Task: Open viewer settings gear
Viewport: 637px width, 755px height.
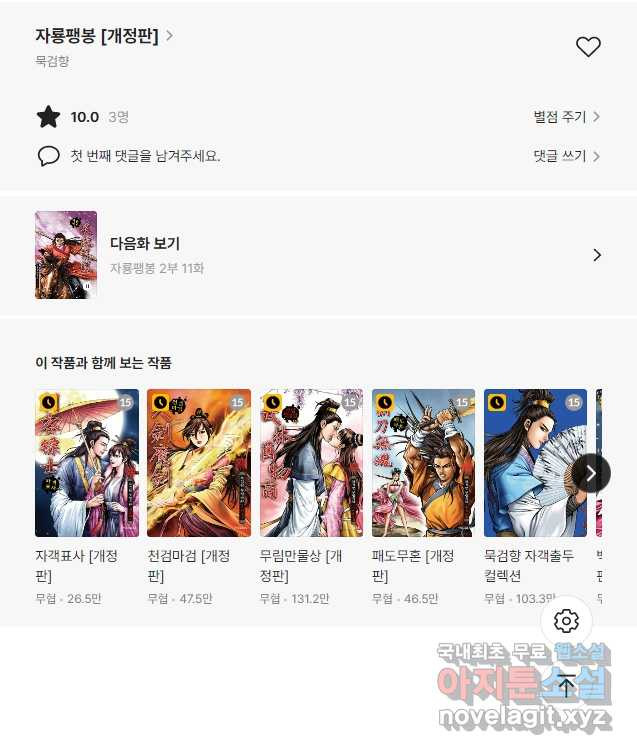Action: point(566,621)
